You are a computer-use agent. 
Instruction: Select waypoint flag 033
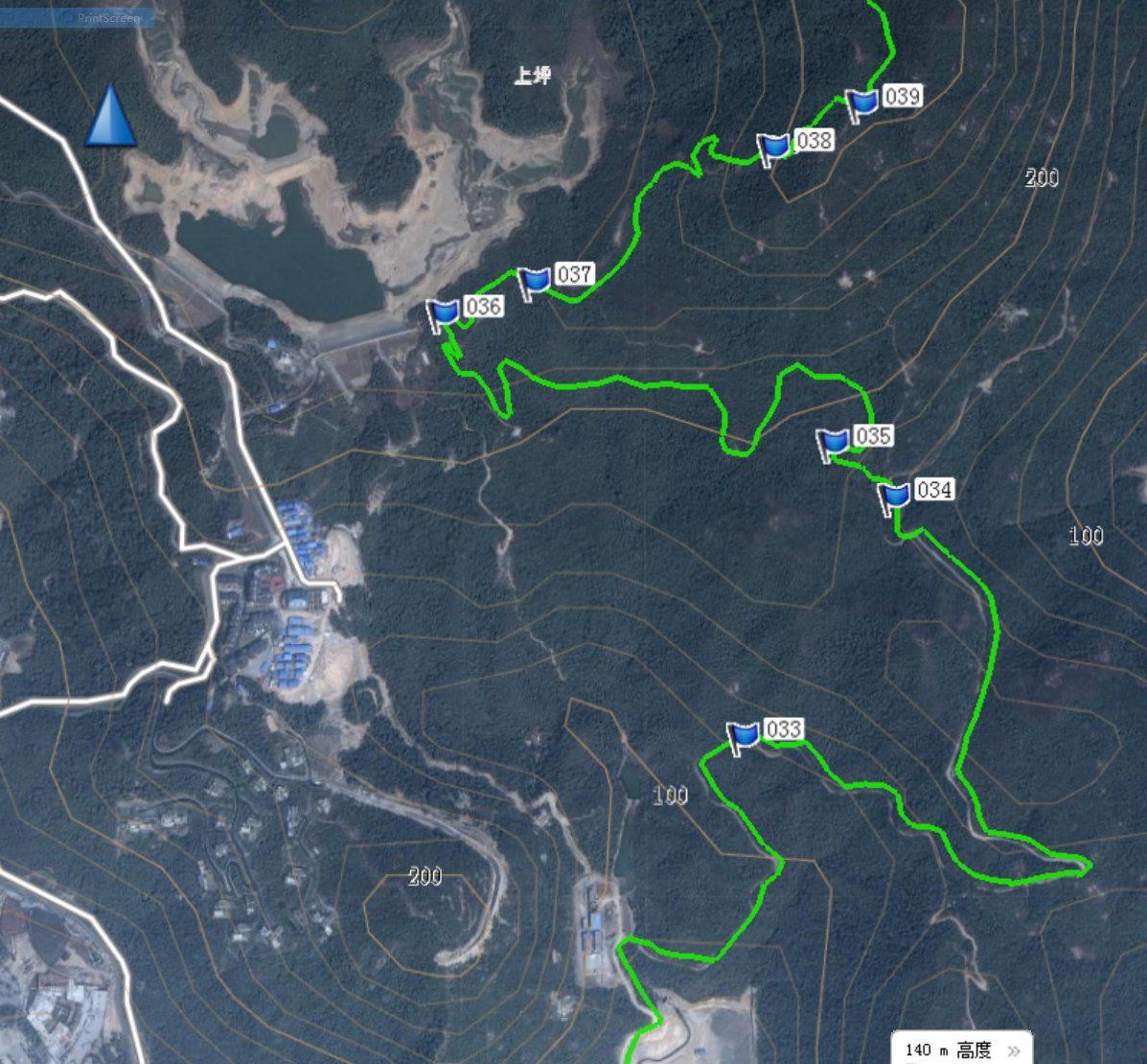click(745, 736)
